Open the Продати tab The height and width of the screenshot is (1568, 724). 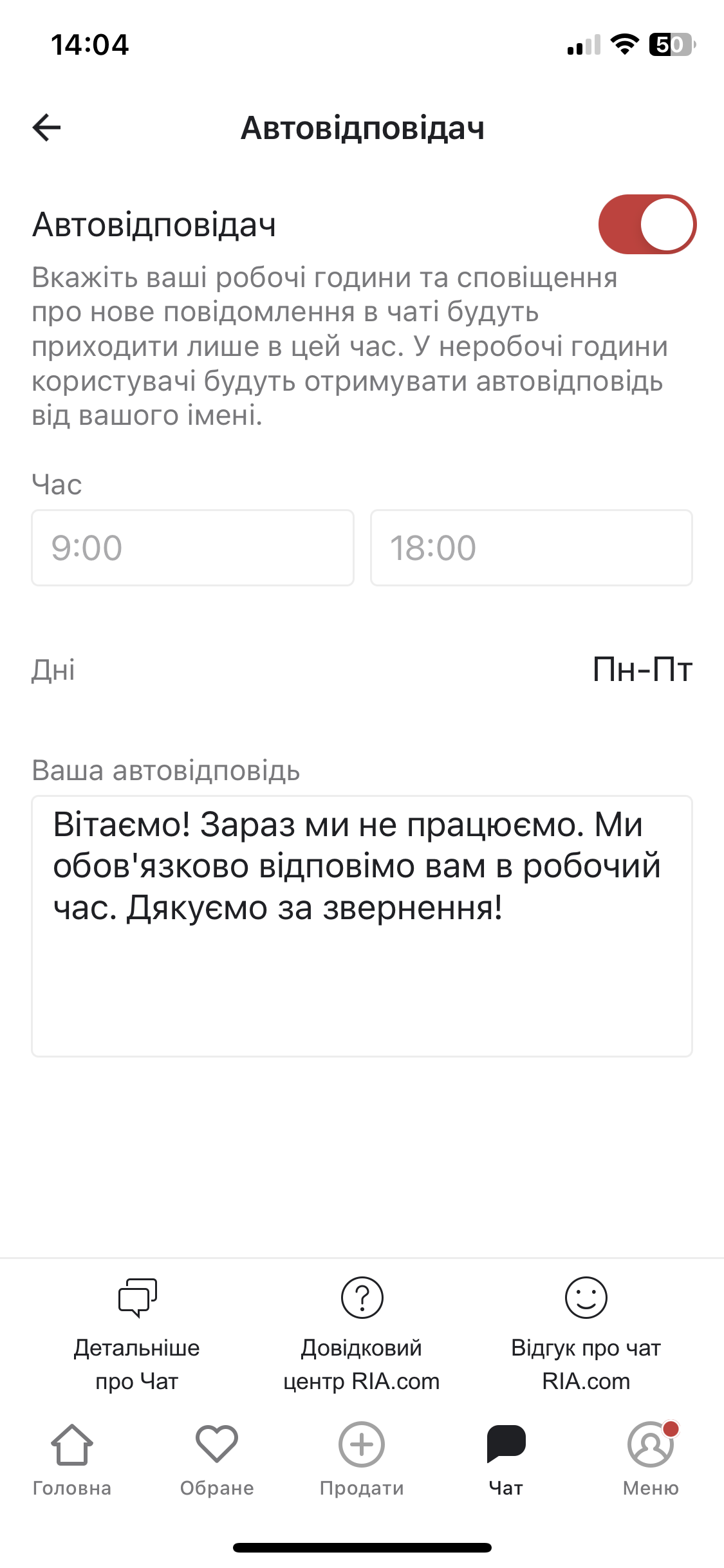(362, 1460)
